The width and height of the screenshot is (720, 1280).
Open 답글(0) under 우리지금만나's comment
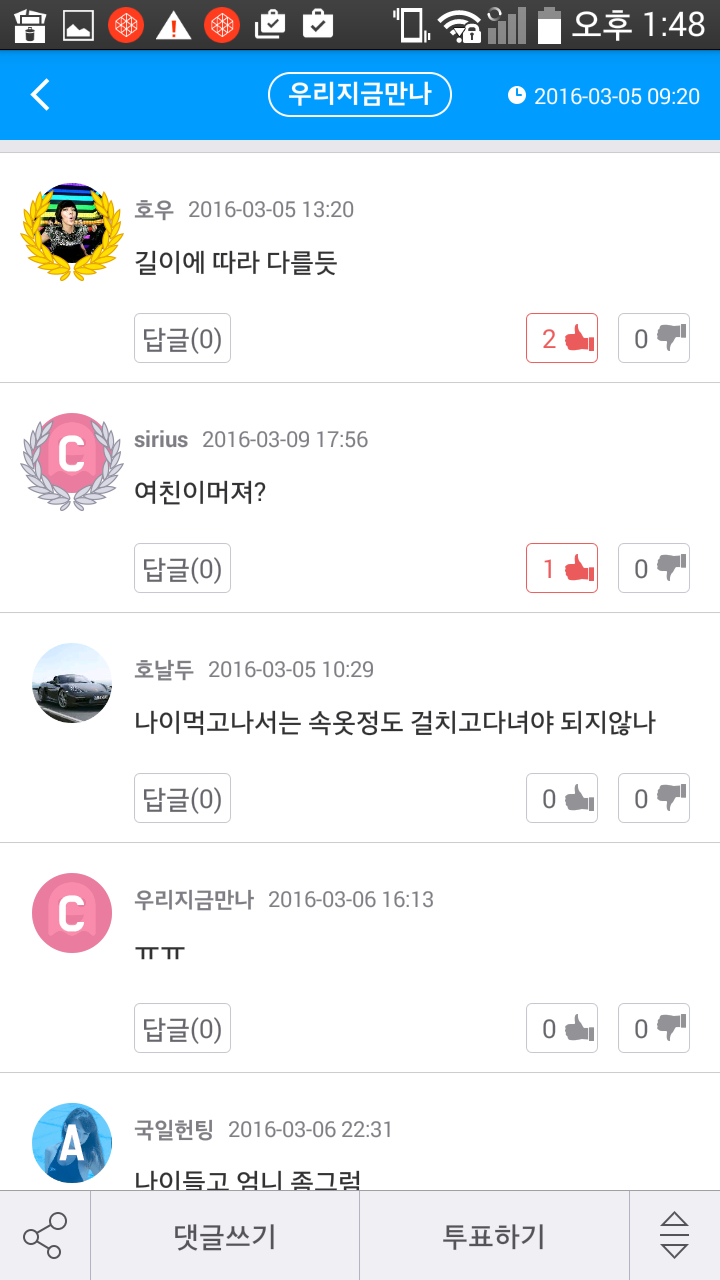182,1028
